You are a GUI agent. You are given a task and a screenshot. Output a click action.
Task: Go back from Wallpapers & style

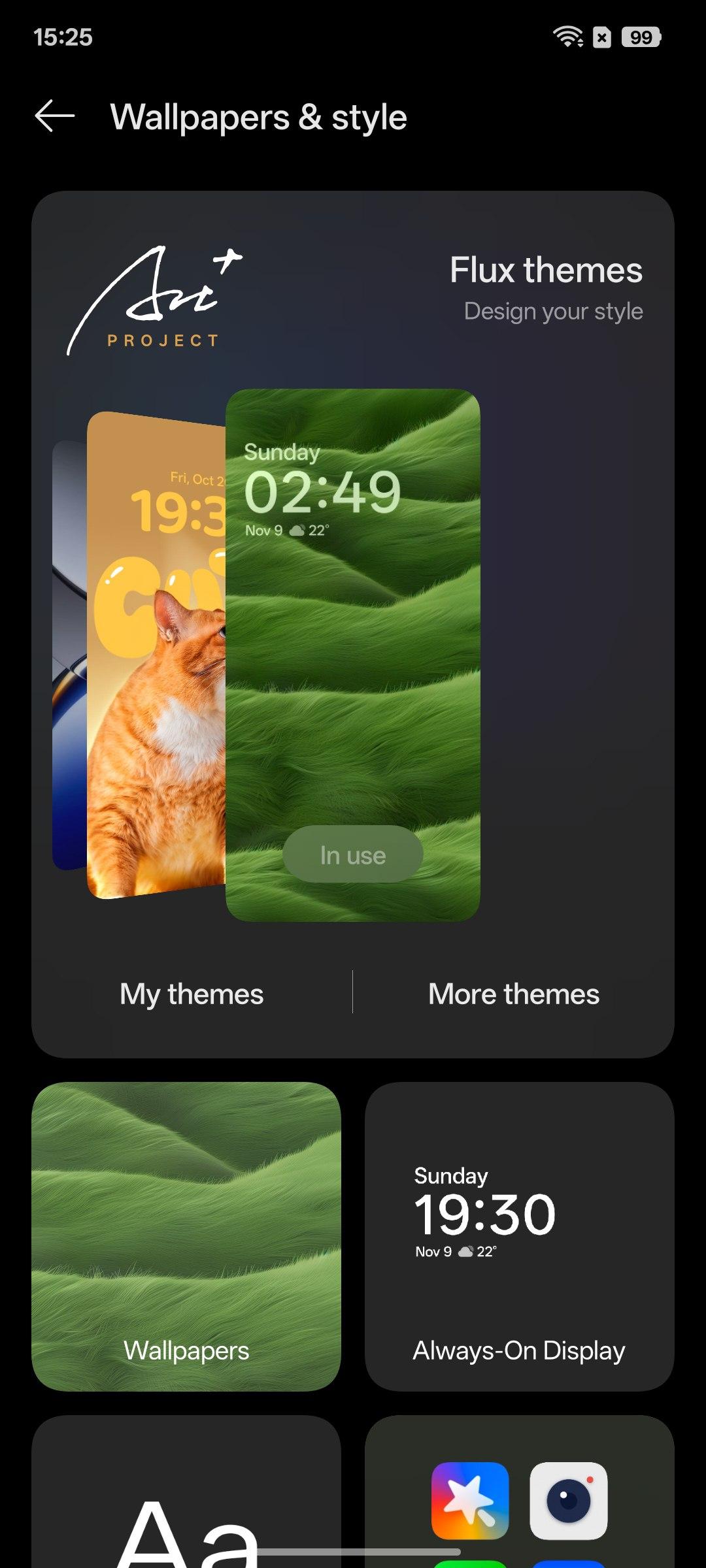click(55, 117)
